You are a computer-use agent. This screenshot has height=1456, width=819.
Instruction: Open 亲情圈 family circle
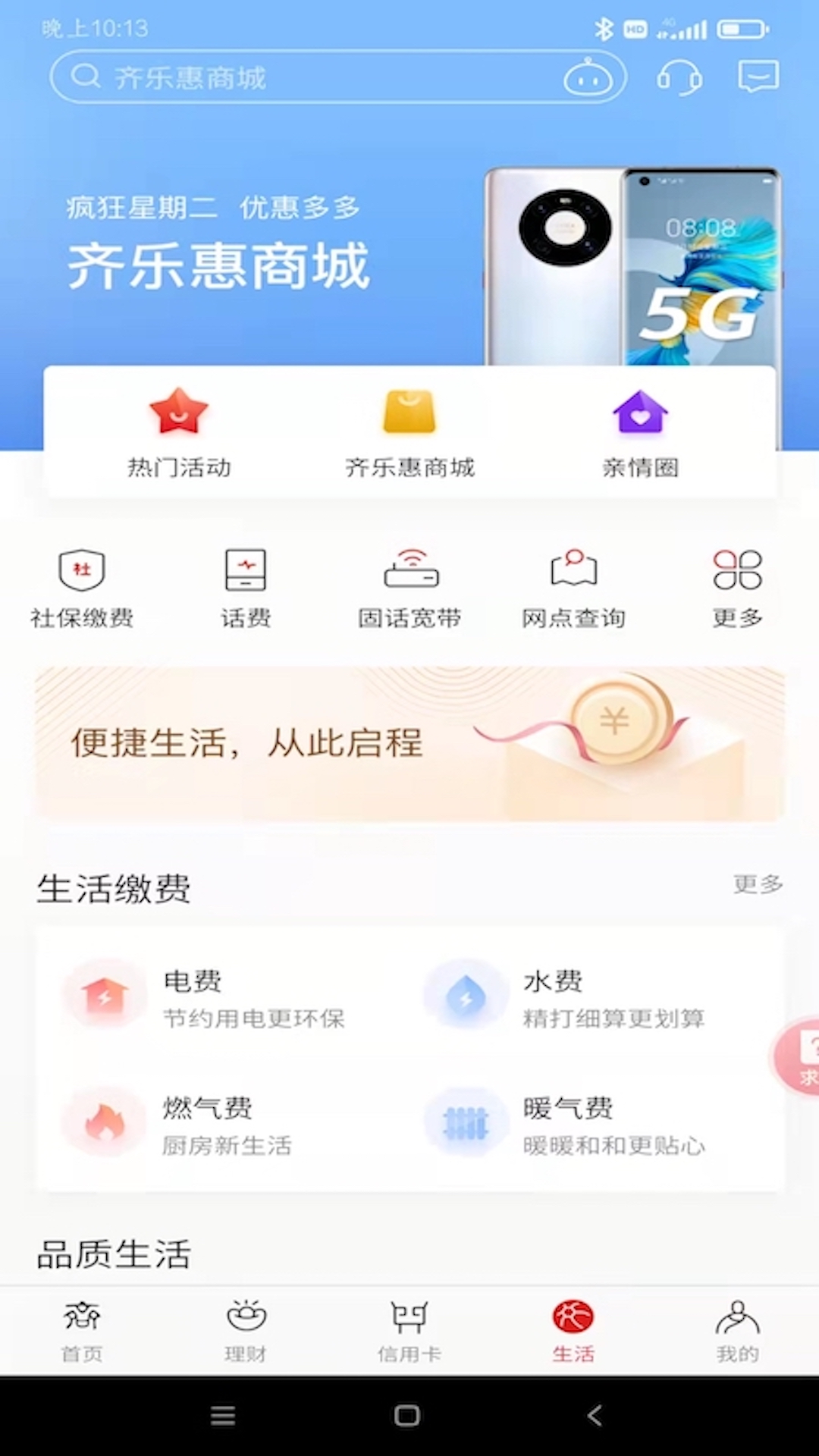(641, 434)
